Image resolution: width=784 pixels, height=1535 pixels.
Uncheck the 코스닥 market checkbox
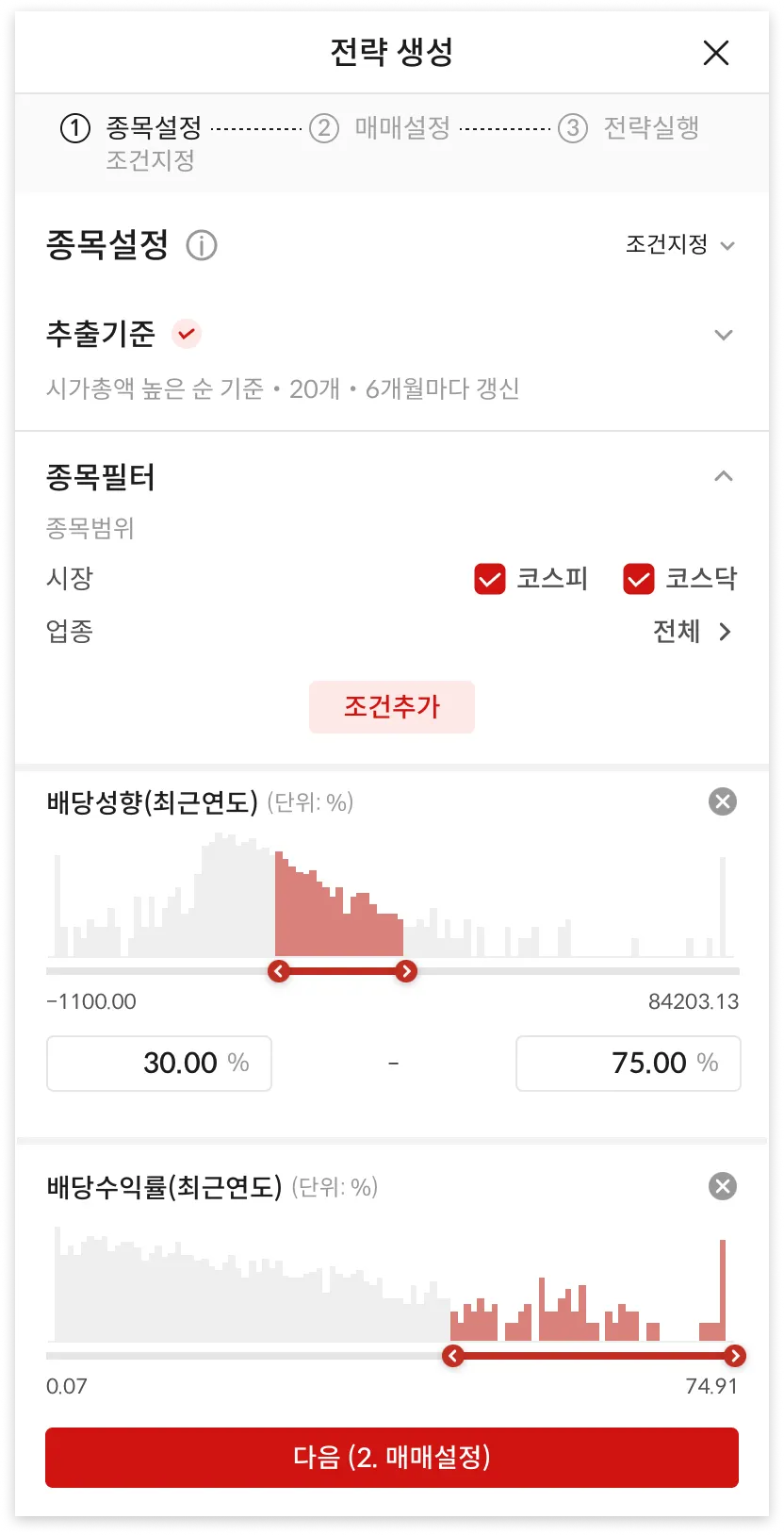pyautogui.click(x=639, y=579)
